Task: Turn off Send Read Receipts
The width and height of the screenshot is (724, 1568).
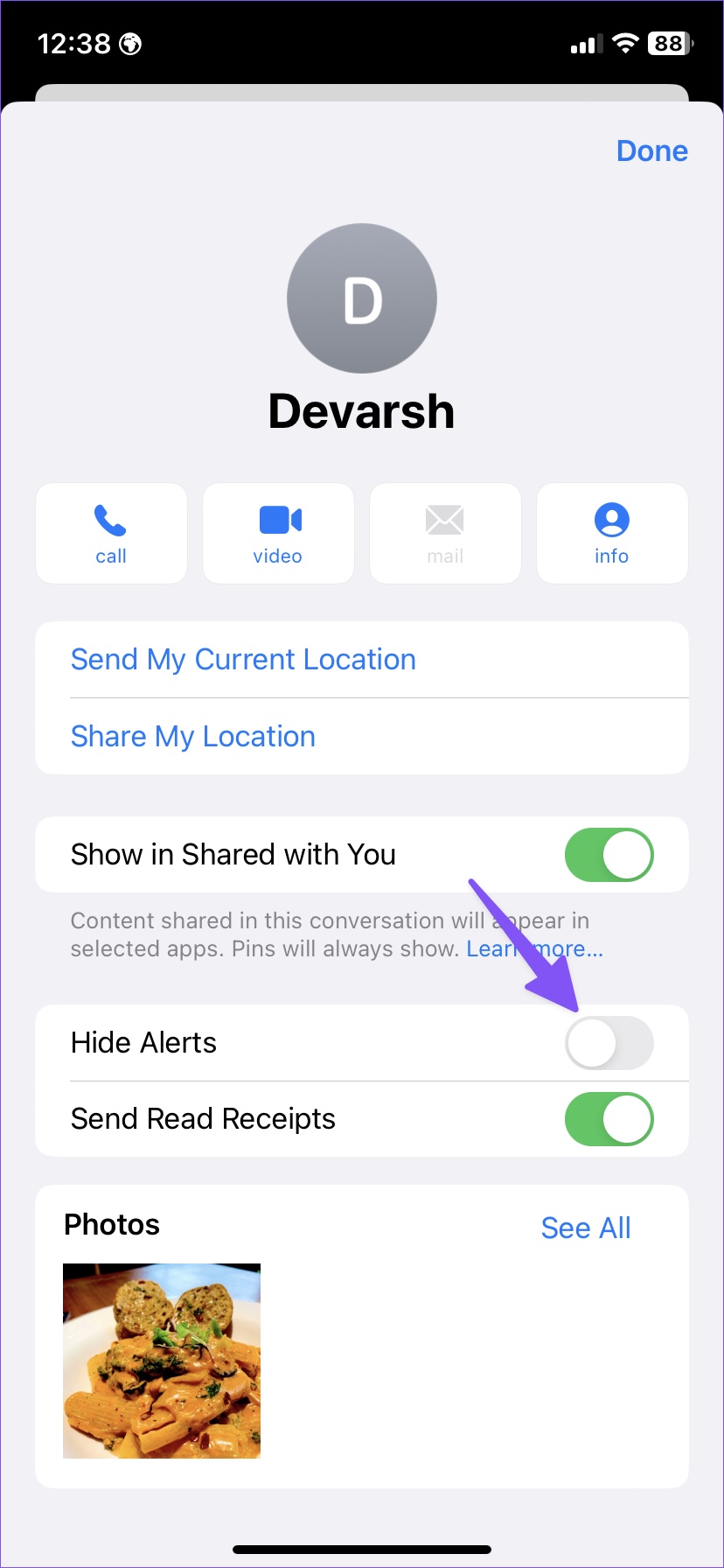Action: (609, 1119)
